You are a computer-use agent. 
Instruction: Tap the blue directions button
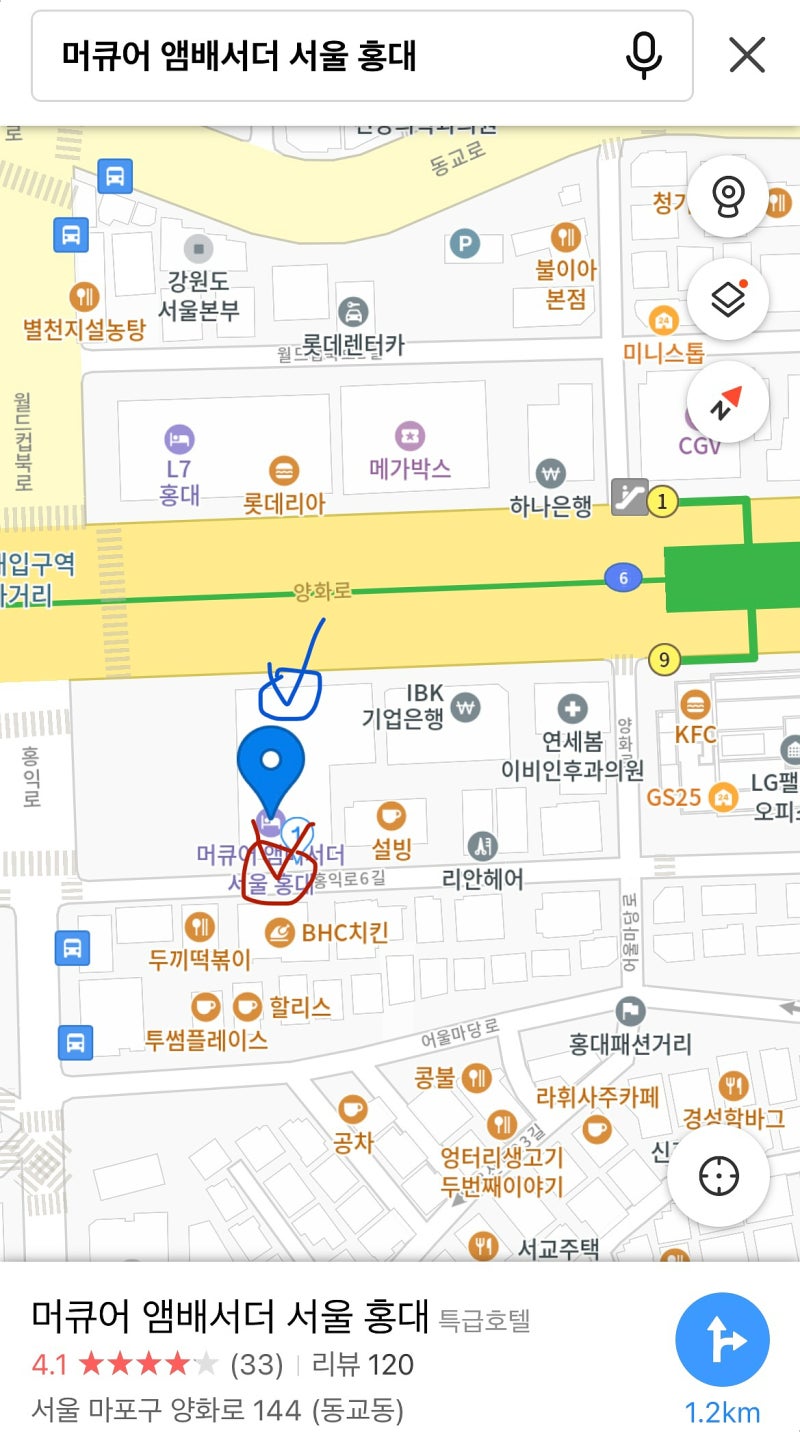[722, 1340]
